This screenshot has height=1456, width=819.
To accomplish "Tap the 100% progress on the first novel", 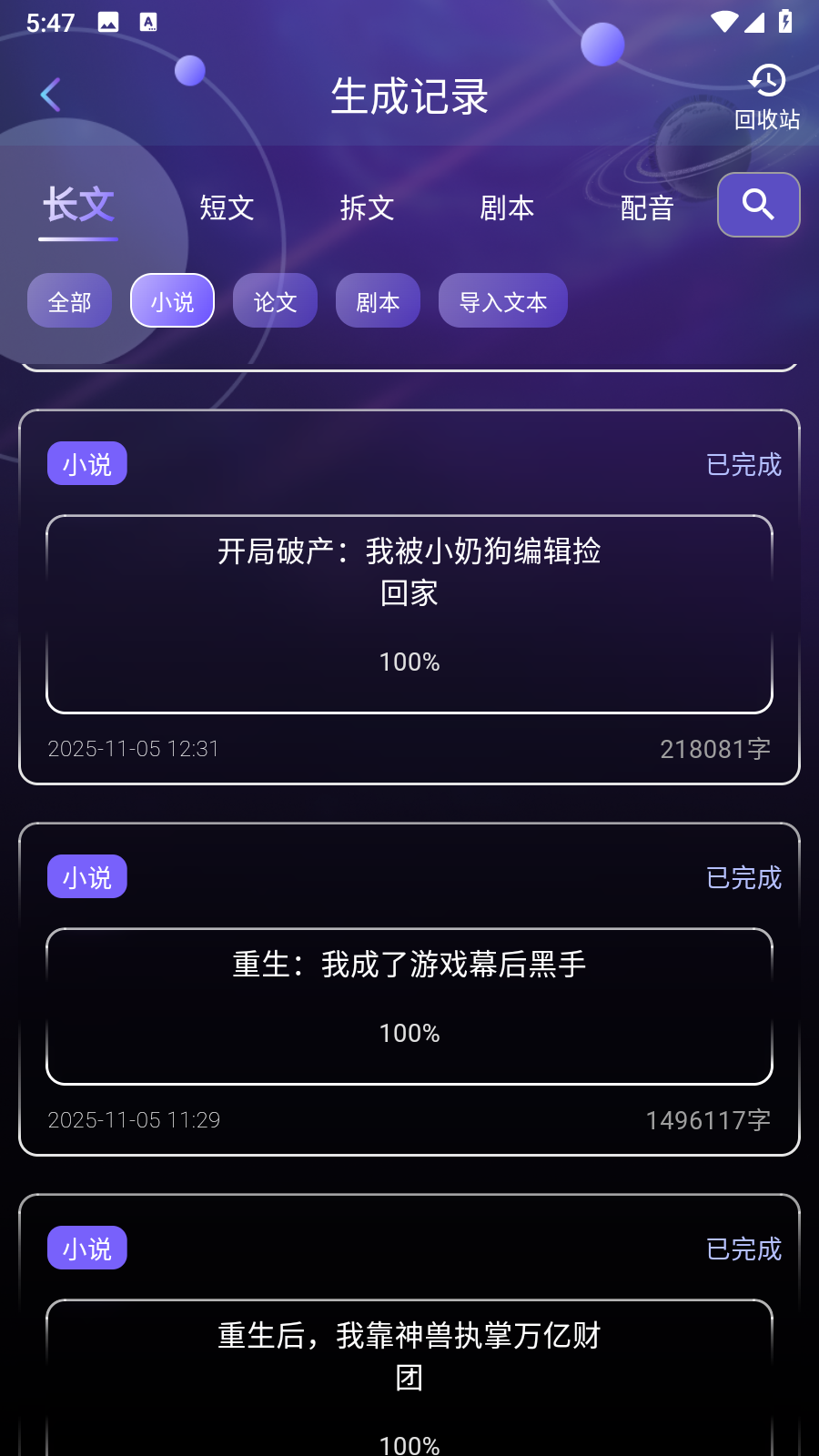I will point(409,662).
